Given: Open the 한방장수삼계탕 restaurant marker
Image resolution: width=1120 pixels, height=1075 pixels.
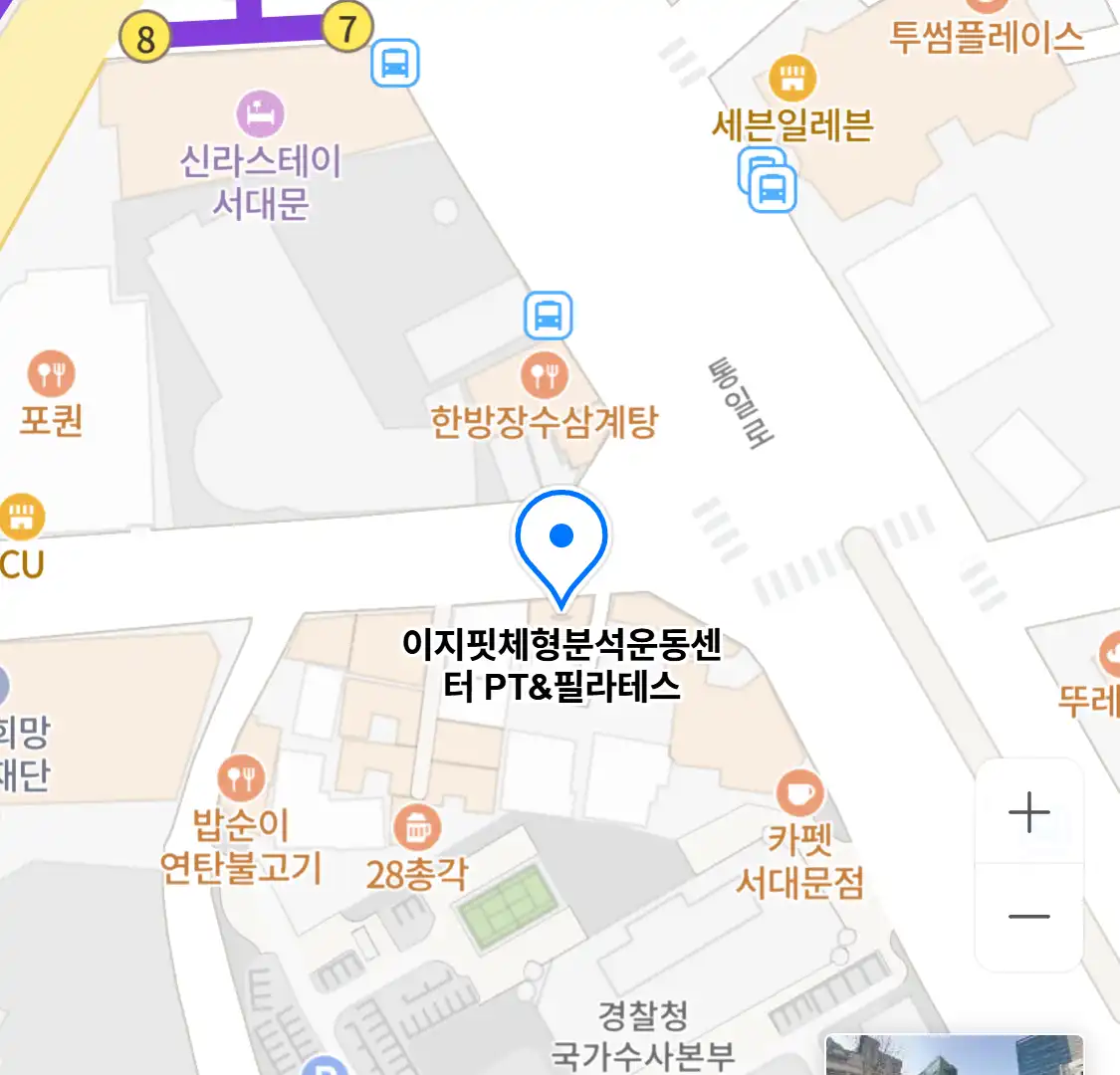Looking at the screenshot, I should (x=545, y=376).
